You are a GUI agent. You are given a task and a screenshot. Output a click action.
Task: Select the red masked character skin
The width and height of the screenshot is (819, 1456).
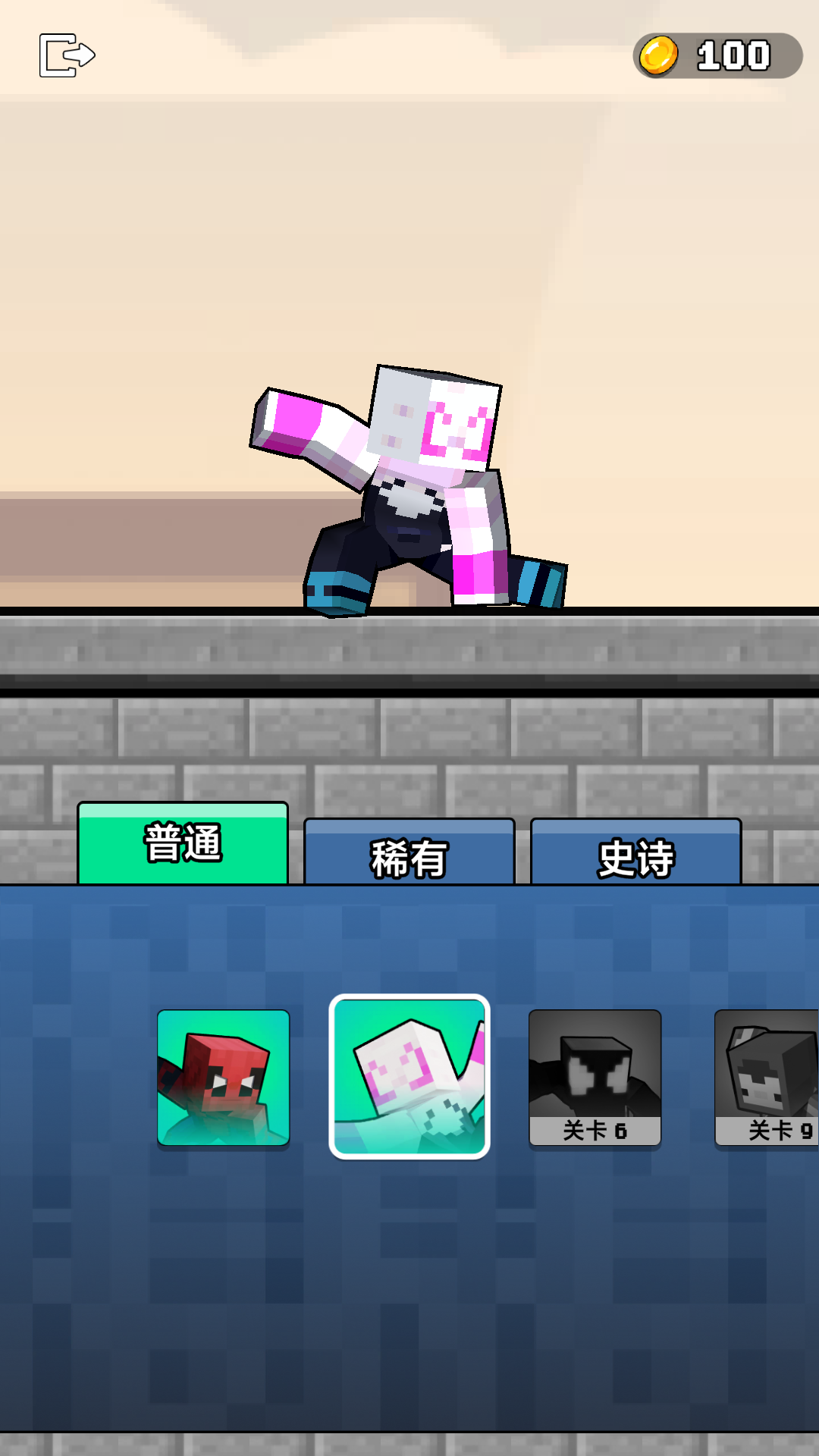pos(223,1077)
